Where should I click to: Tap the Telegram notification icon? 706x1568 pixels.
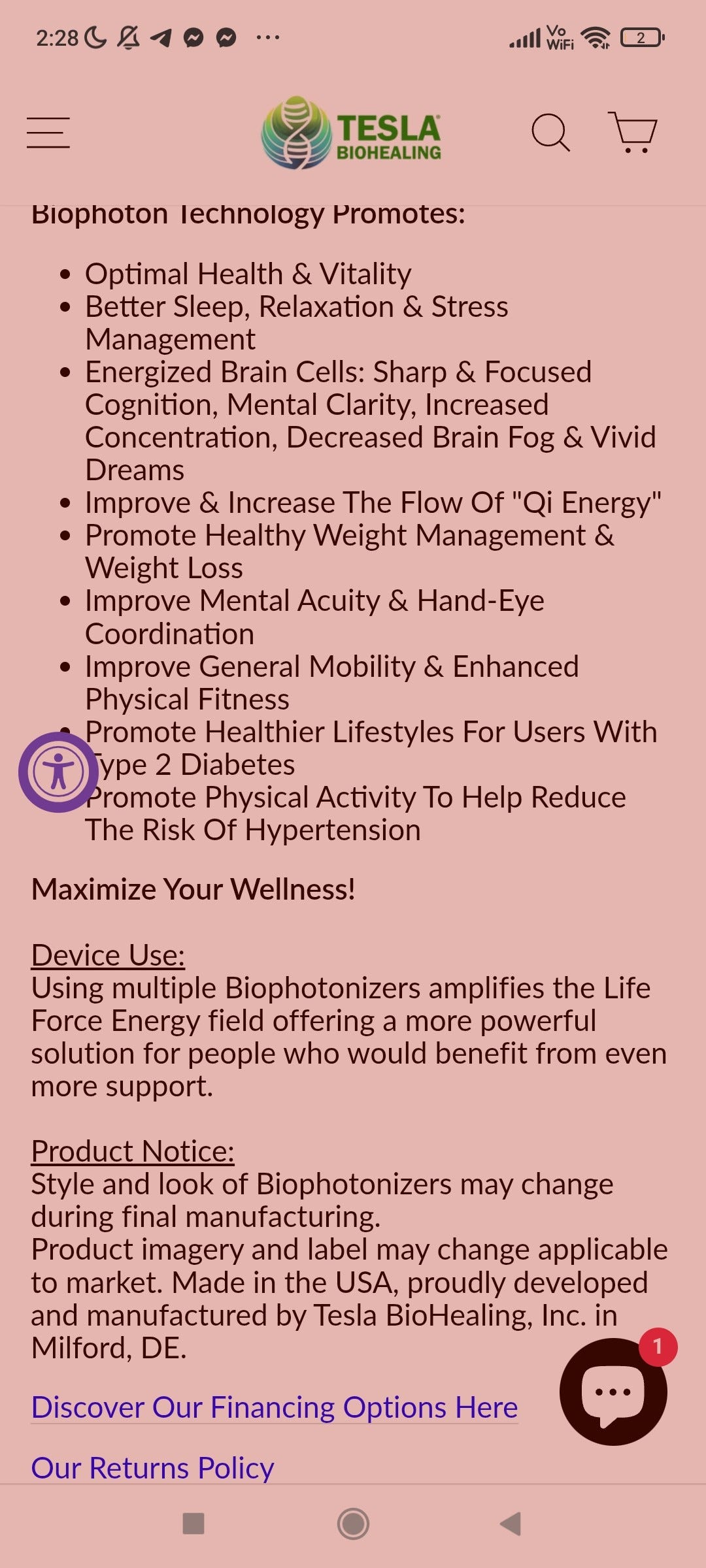(x=160, y=37)
